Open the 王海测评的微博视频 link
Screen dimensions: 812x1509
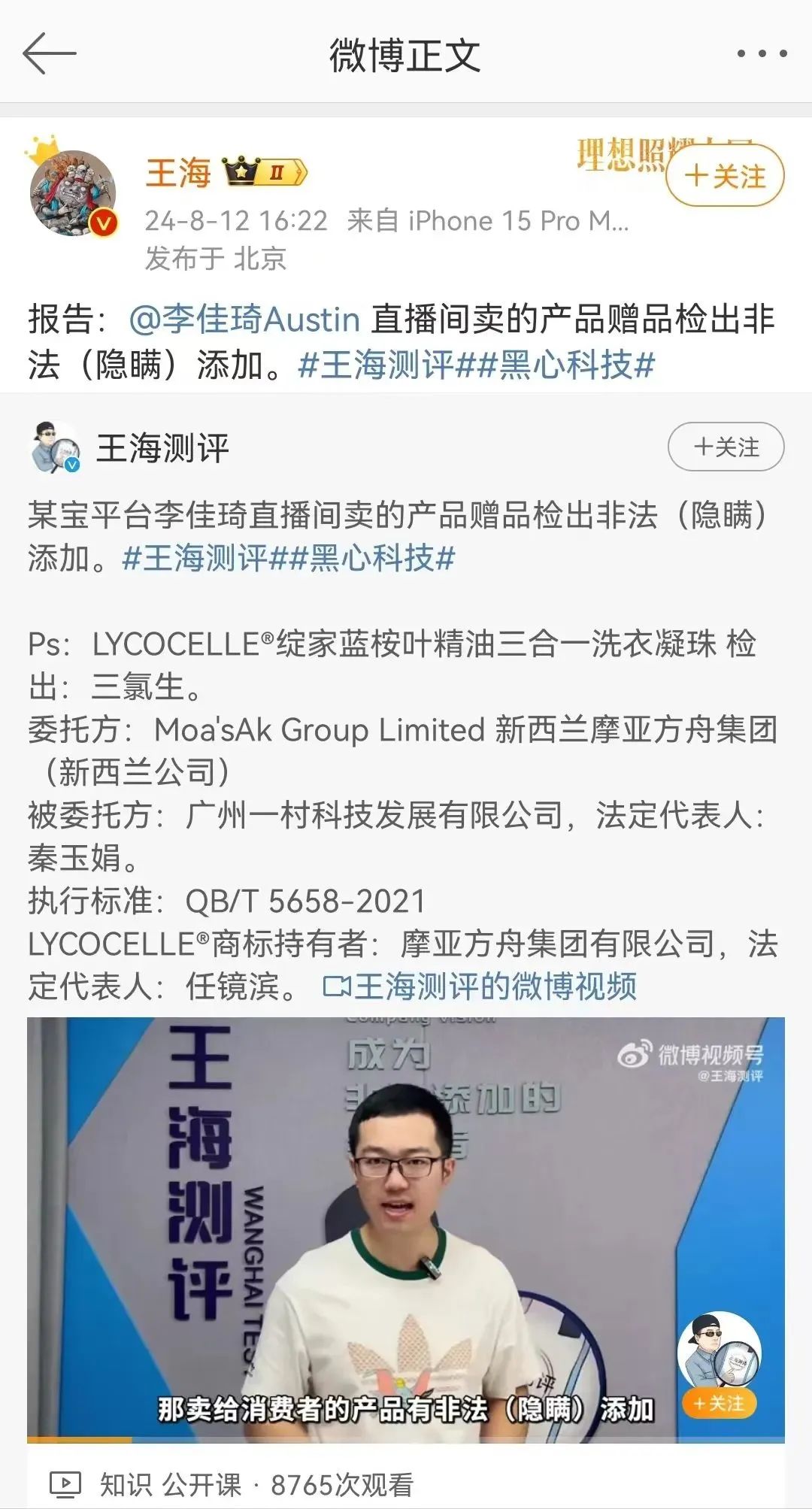point(481,986)
